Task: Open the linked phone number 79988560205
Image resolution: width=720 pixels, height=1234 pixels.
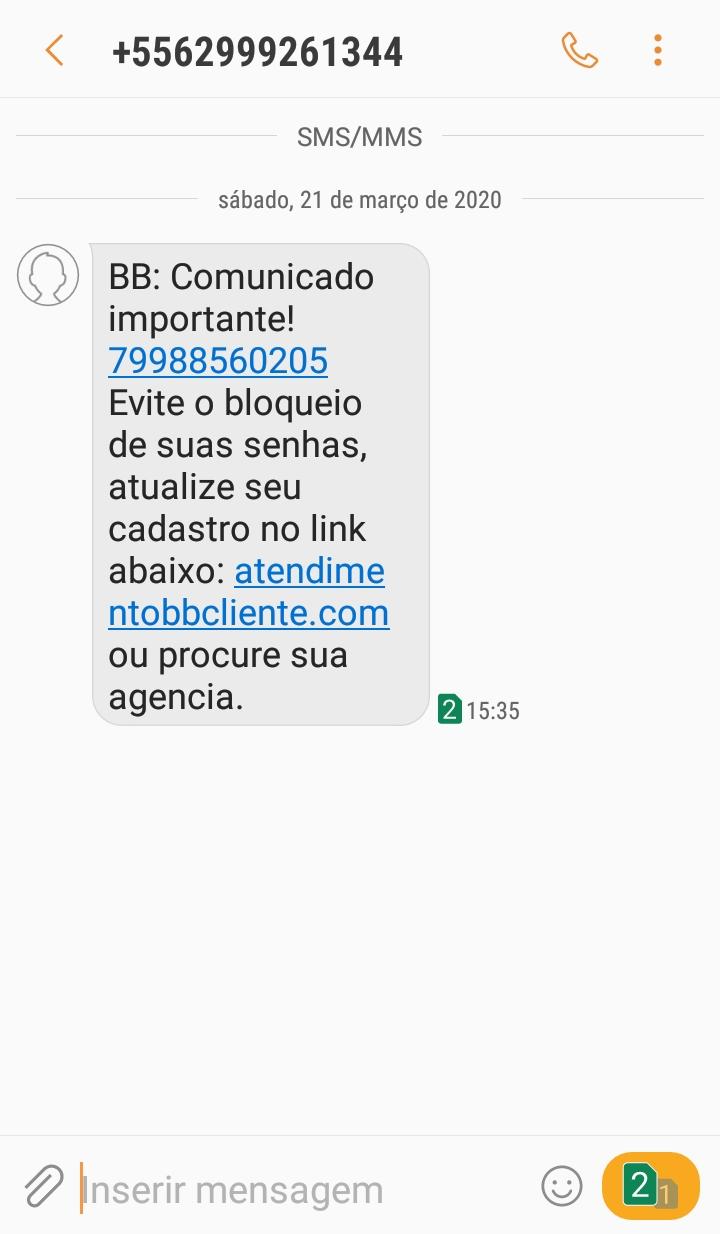Action: 218,361
